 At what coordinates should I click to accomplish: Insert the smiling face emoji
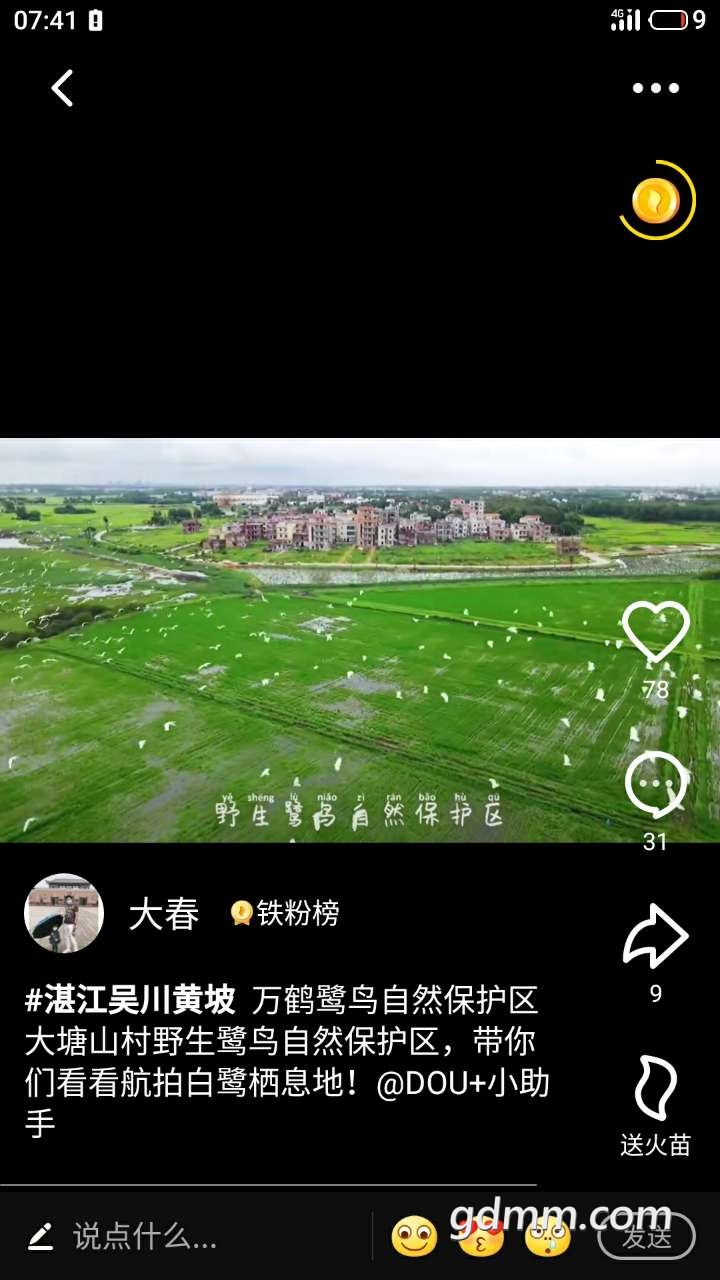[414, 1237]
